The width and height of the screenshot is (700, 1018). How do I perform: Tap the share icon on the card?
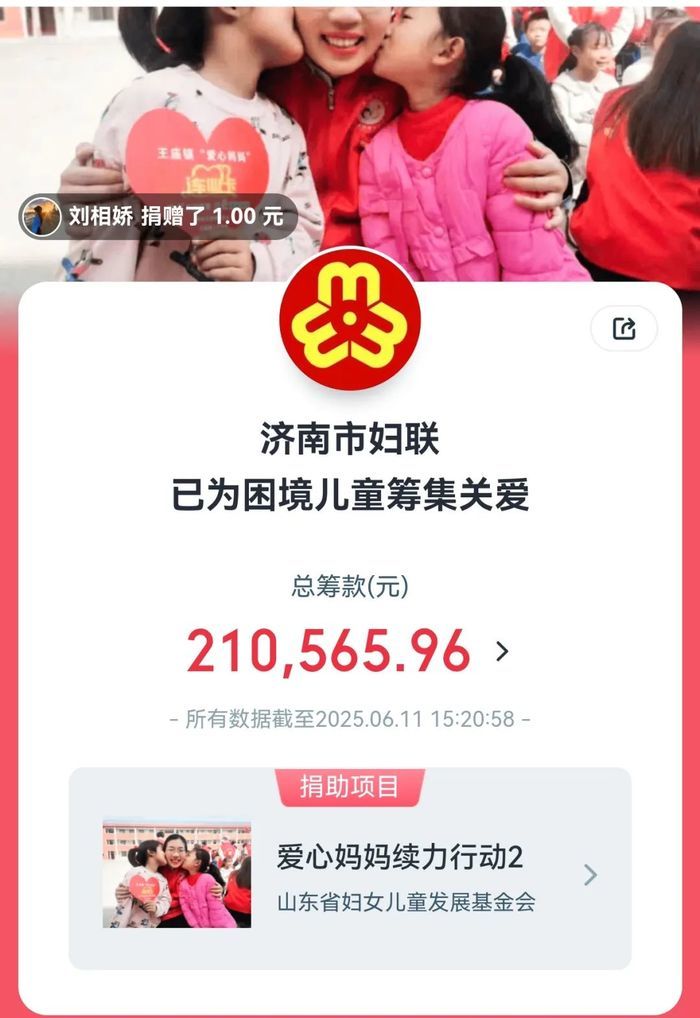(x=624, y=328)
